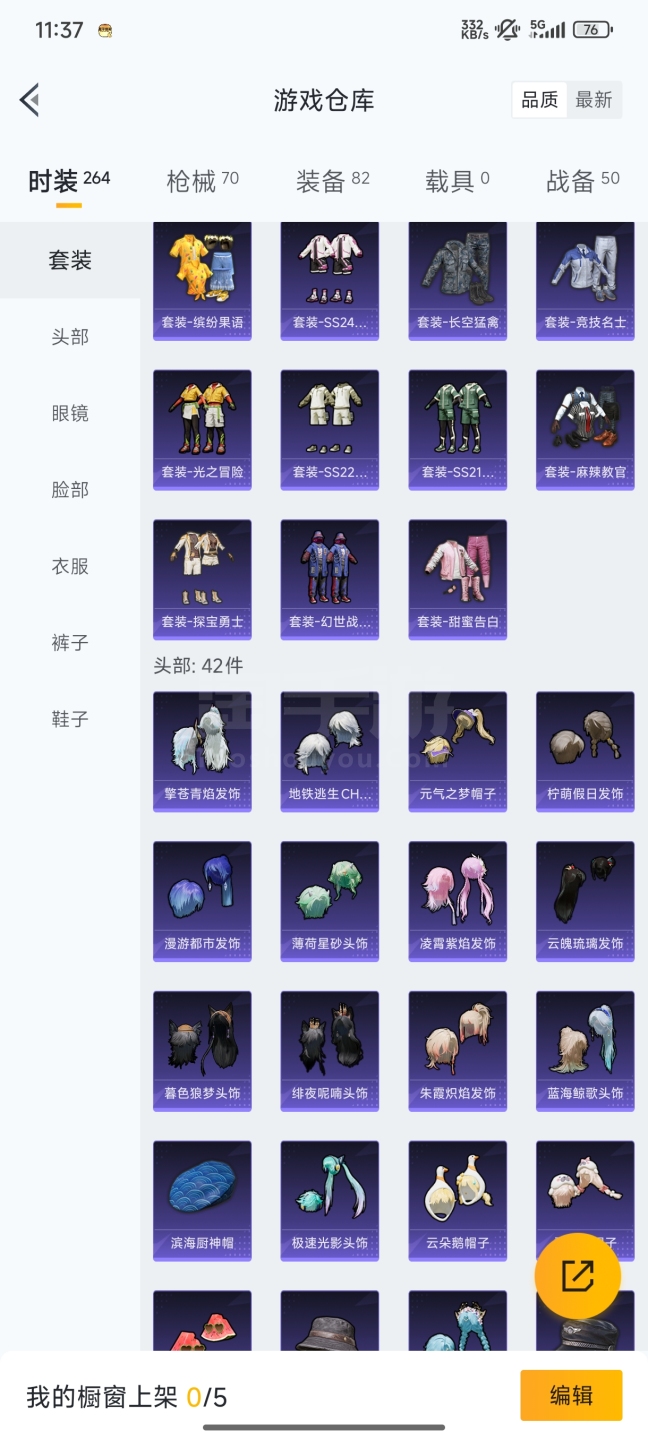Select 鞋子 category
The height and width of the screenshot is (1440, 648).
70,718
